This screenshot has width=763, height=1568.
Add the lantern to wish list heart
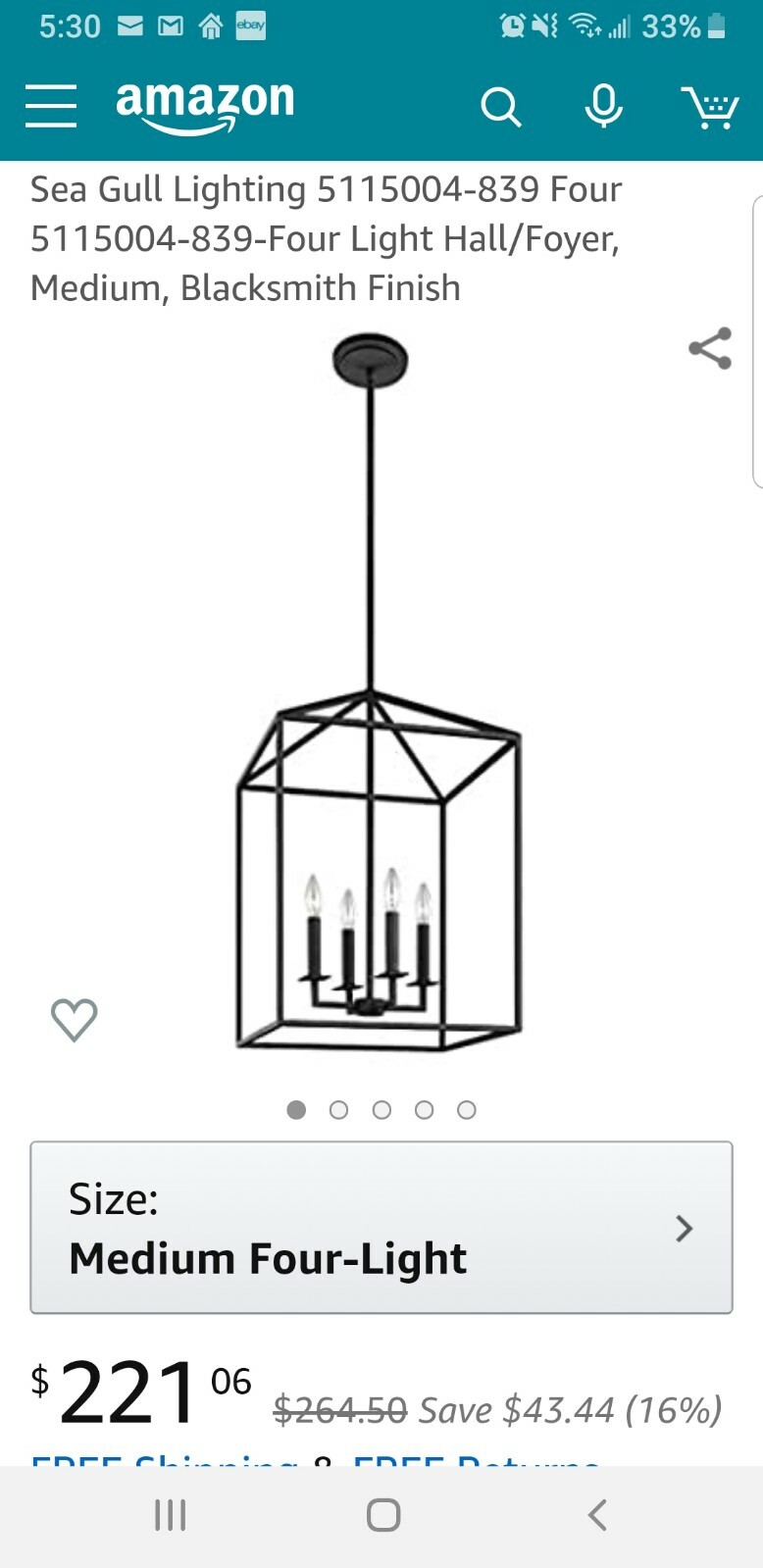click(75, 1020)
